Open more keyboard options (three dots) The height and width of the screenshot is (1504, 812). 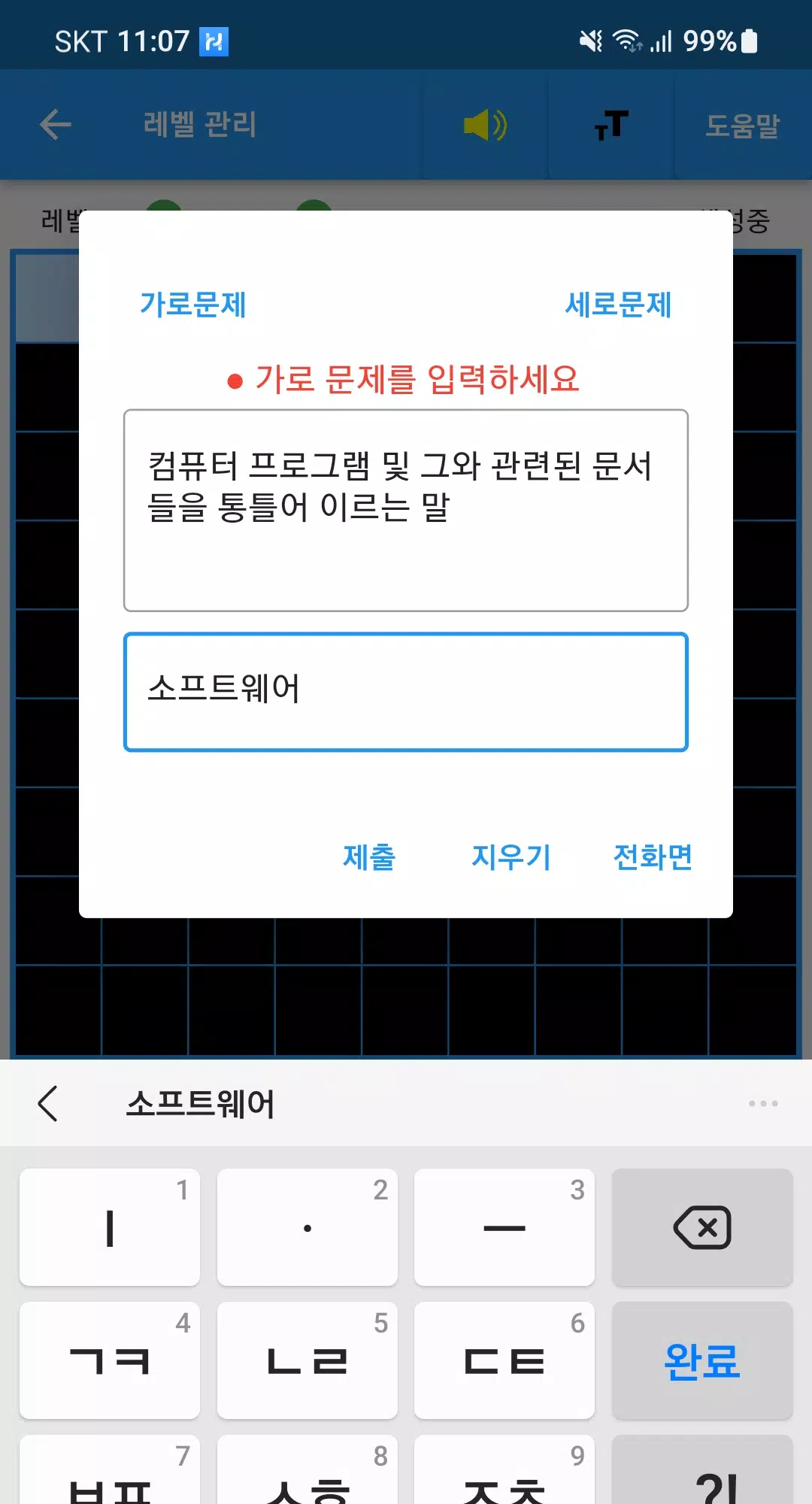click(x=763, y=1103)
